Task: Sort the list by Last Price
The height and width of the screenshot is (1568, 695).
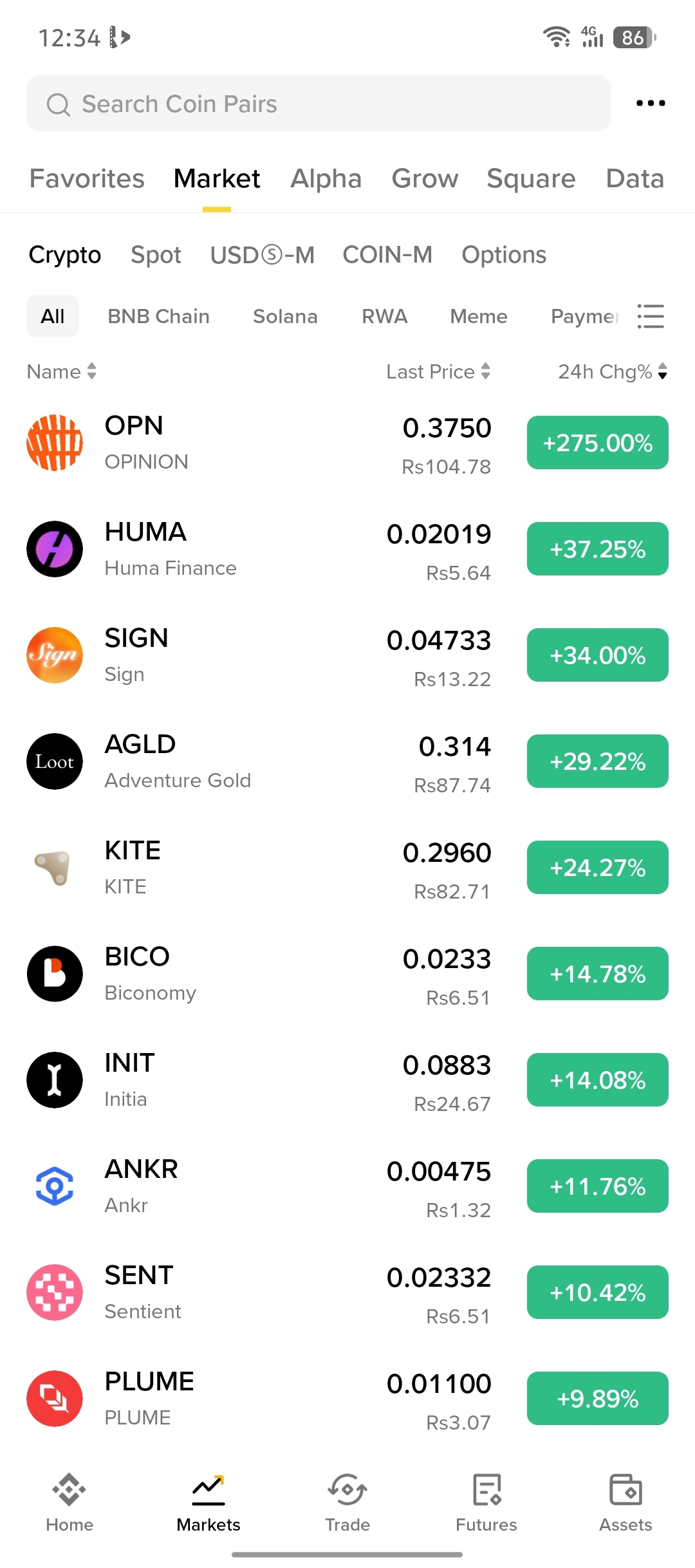Action: (x=438, y=371)
